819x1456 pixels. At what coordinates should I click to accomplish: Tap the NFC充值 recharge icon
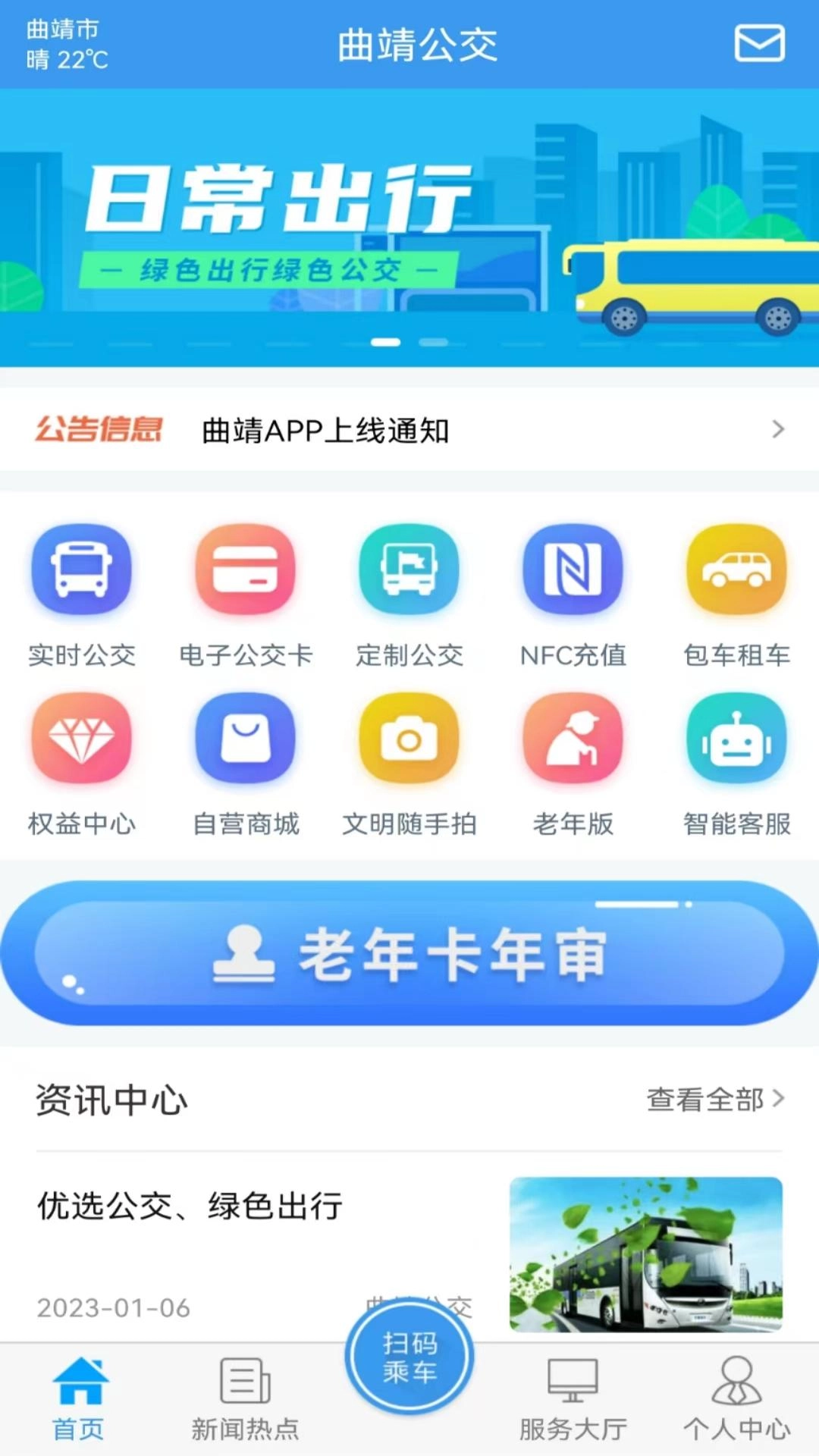[x=573, y=570]
